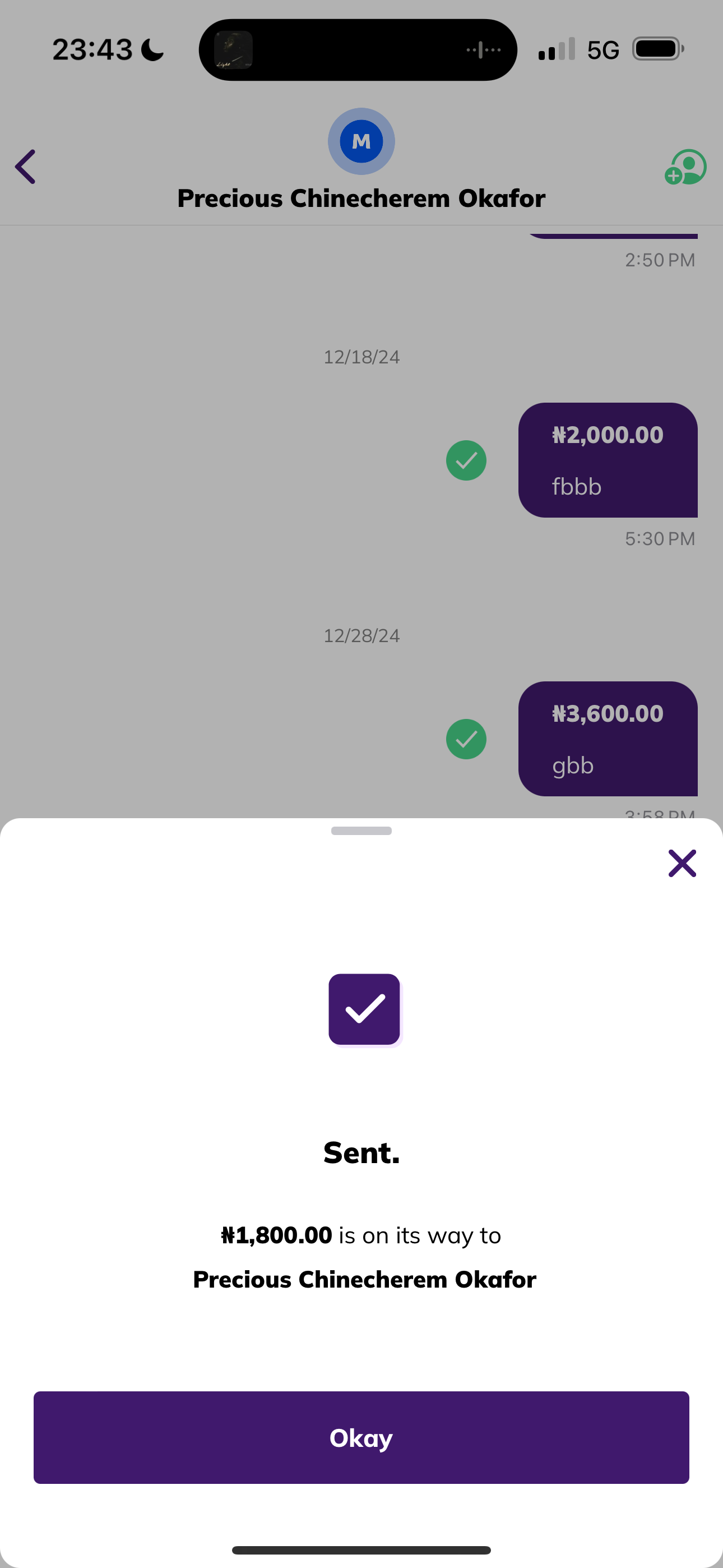Go back from Precious Chinecherem Okafor's chat

pyautogui.click(x=26, y=166)
